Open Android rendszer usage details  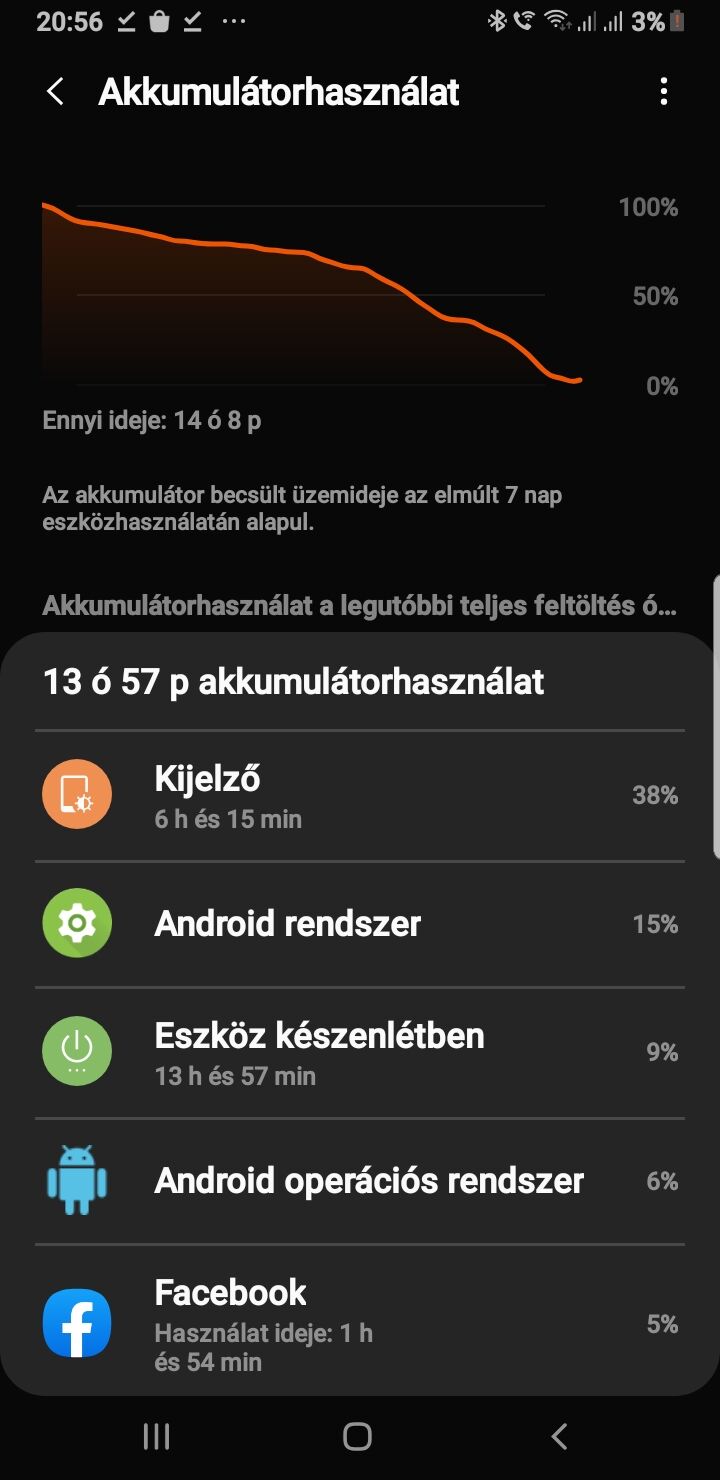pyautogui.click(x=360, y=924)
